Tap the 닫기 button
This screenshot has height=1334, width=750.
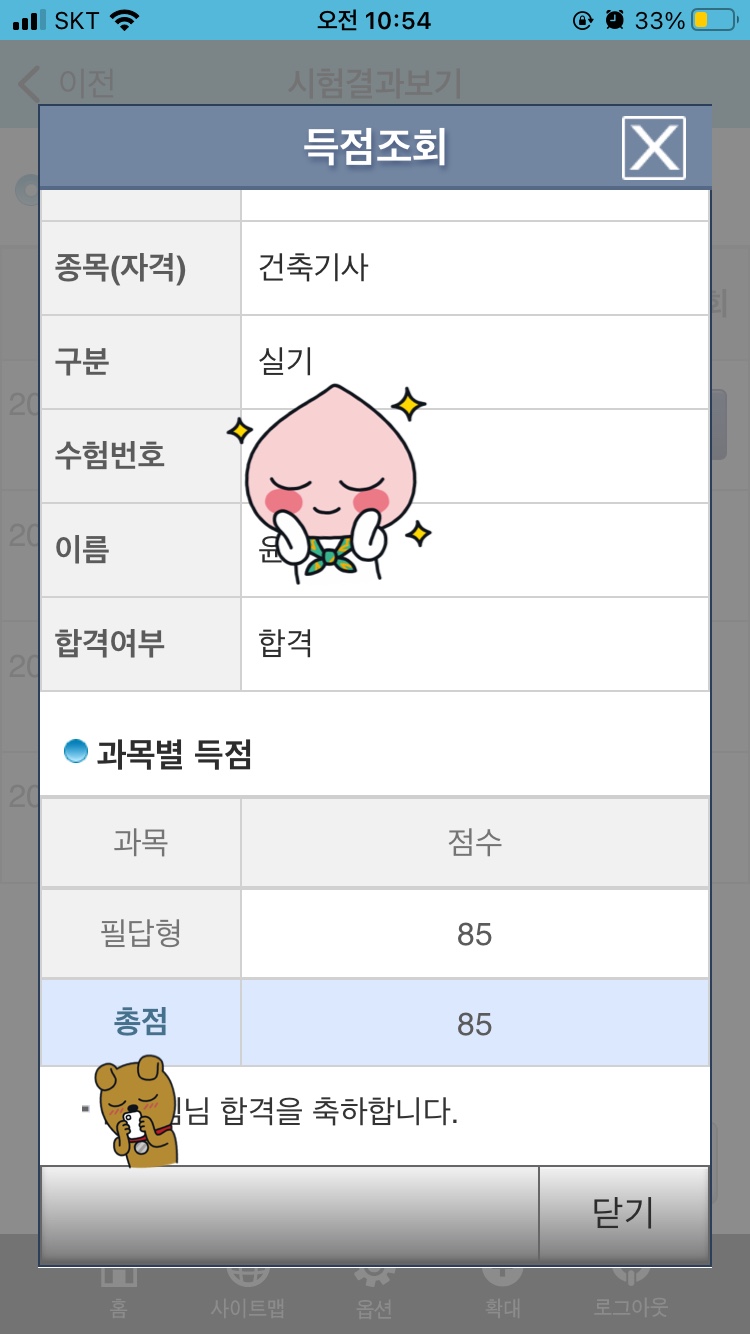[623, 1212]
